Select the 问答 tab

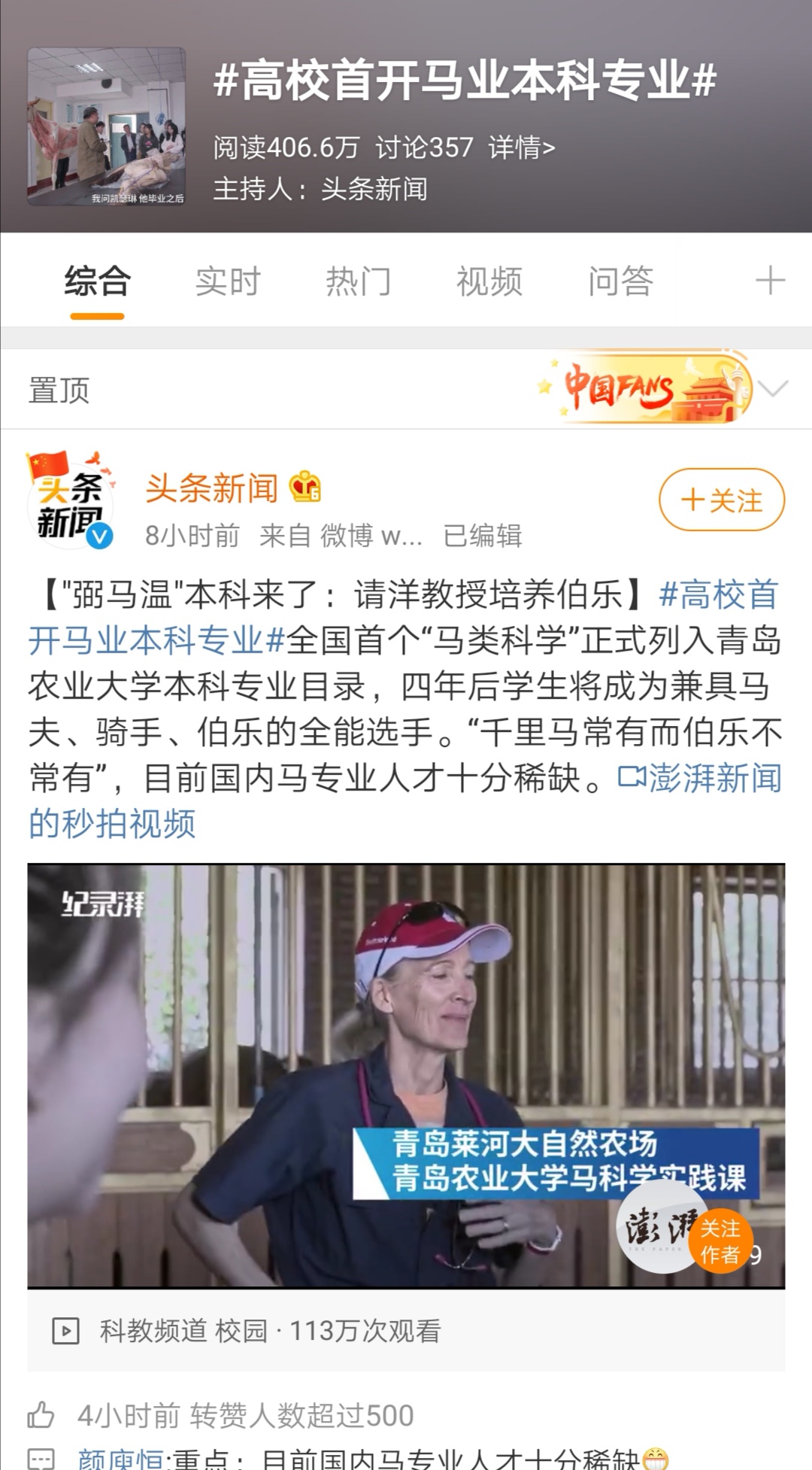[620, 281]
